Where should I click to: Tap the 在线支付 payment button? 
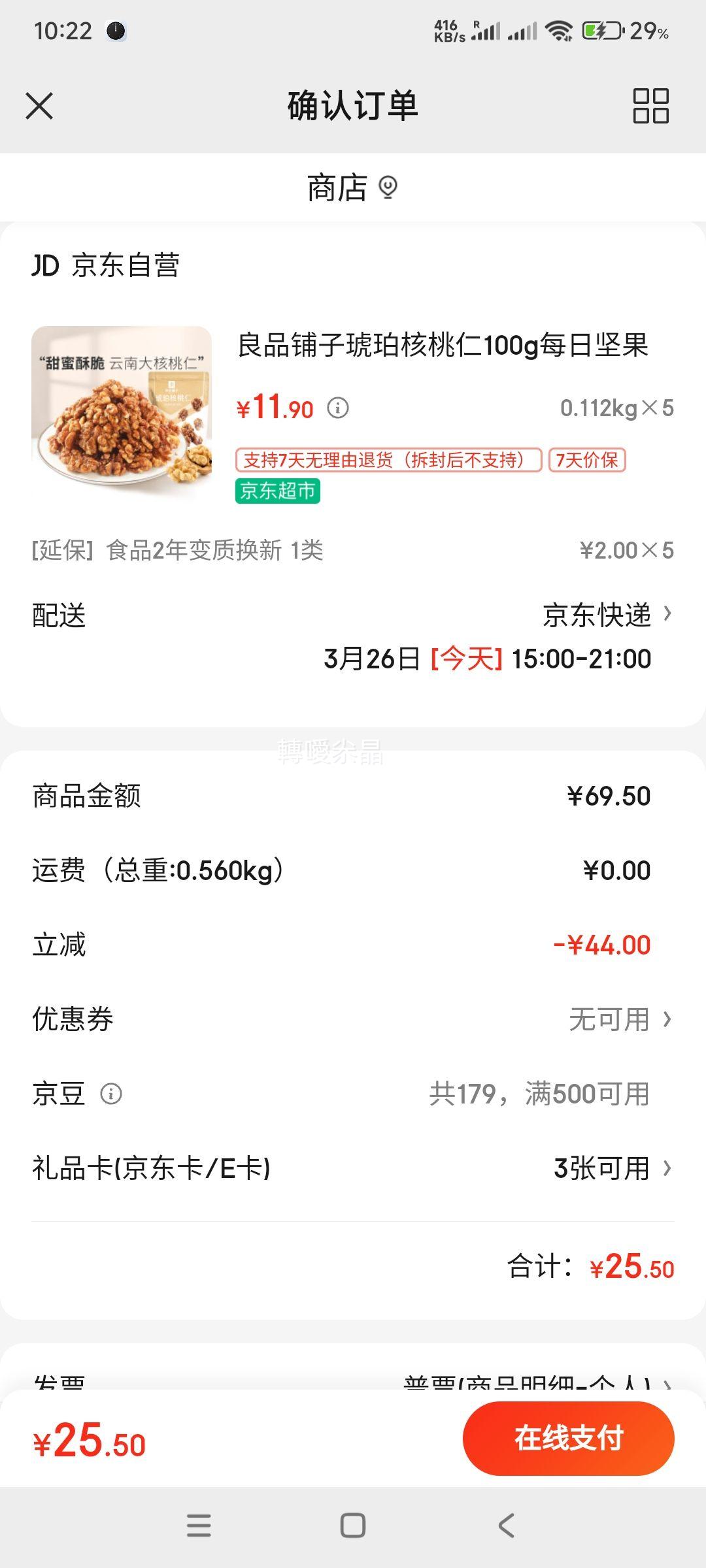567,1437
